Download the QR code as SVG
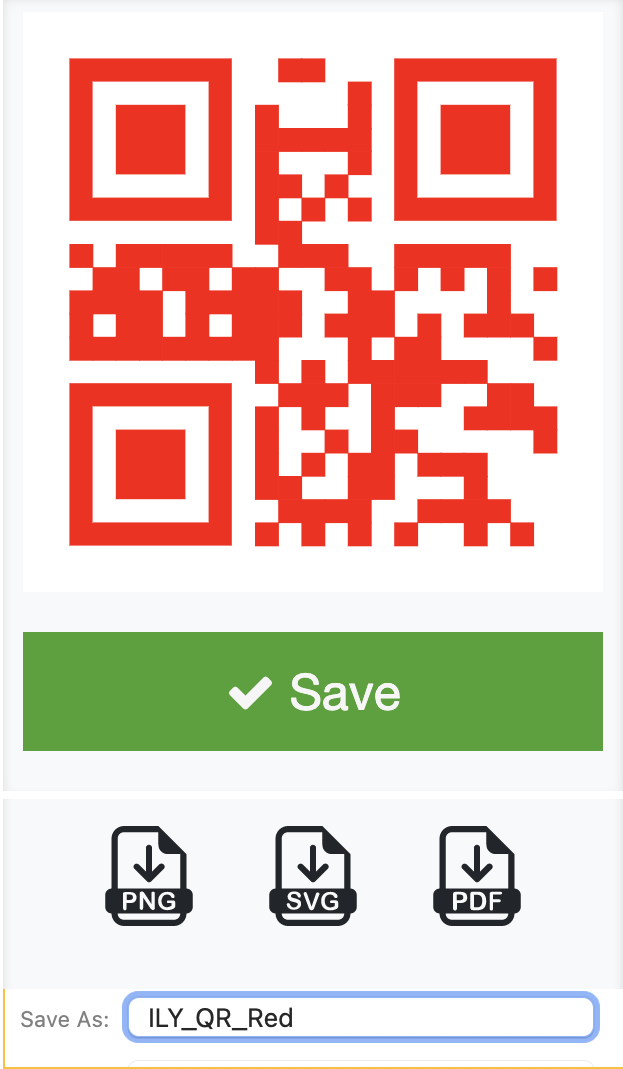 312,875
